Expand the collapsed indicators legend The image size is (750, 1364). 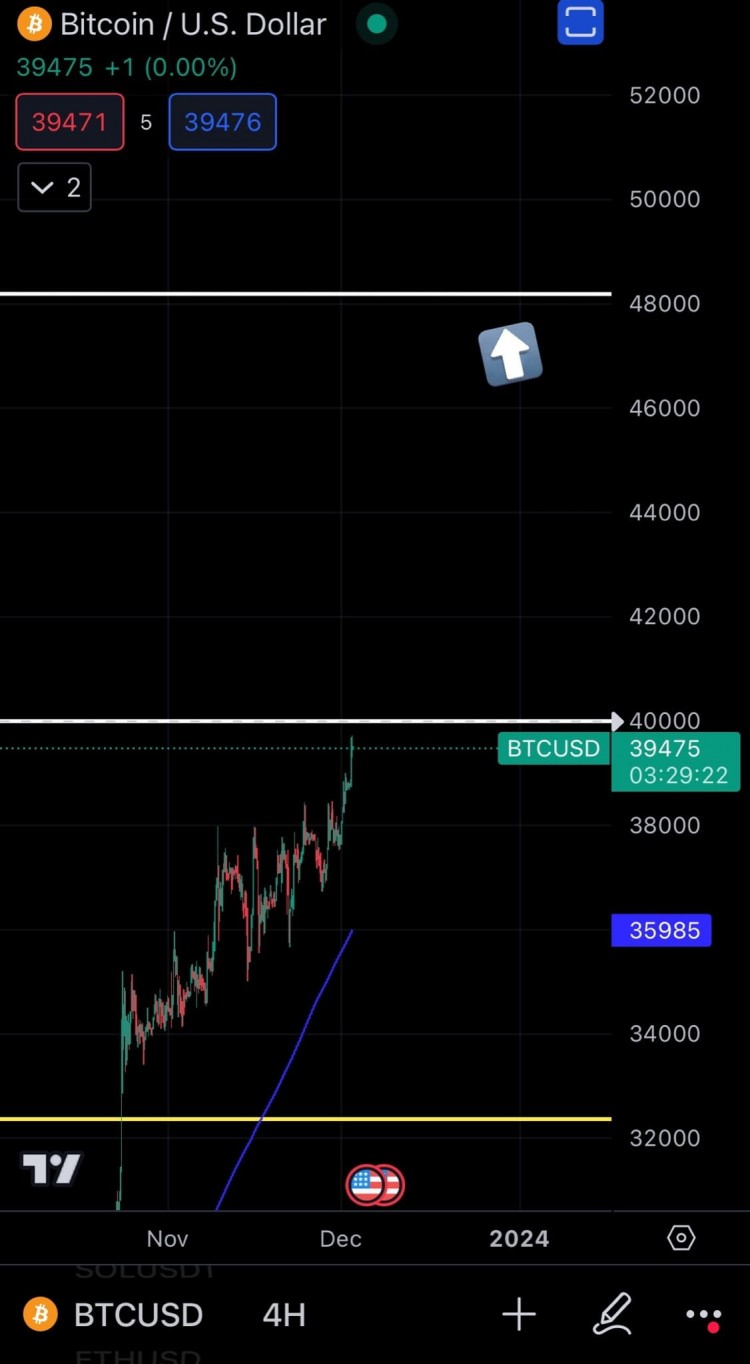coord(55,187)
